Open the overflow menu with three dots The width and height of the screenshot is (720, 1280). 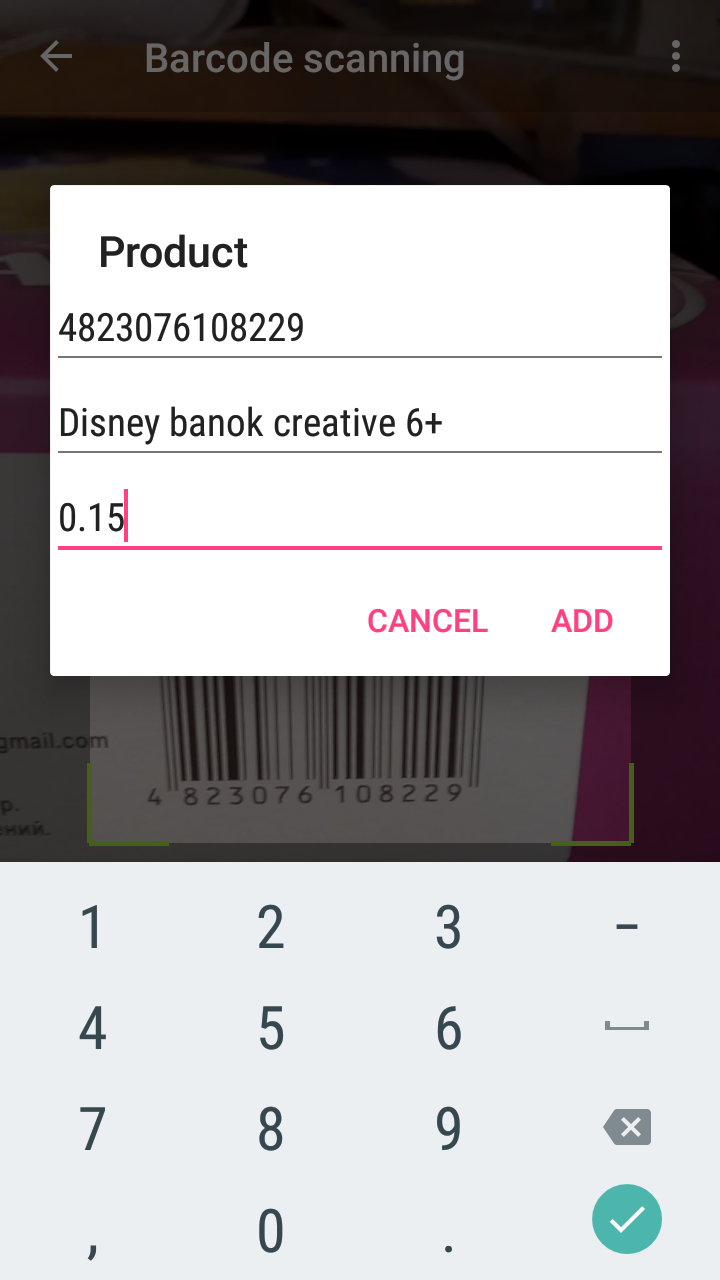(x=675, y=57)
